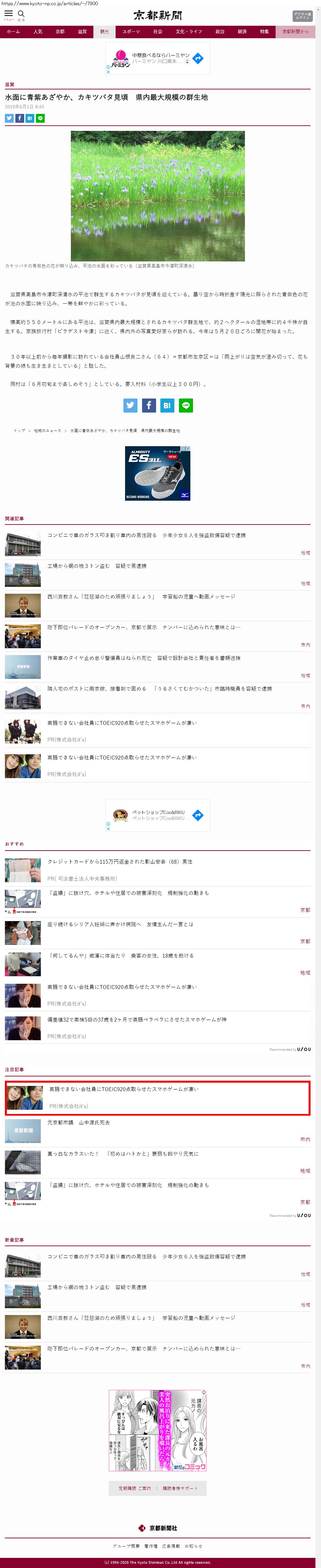This screenshot has width=321, height=1568.
Task: Tap 定期購読ご案内 link
Action: click(135, 1488)
